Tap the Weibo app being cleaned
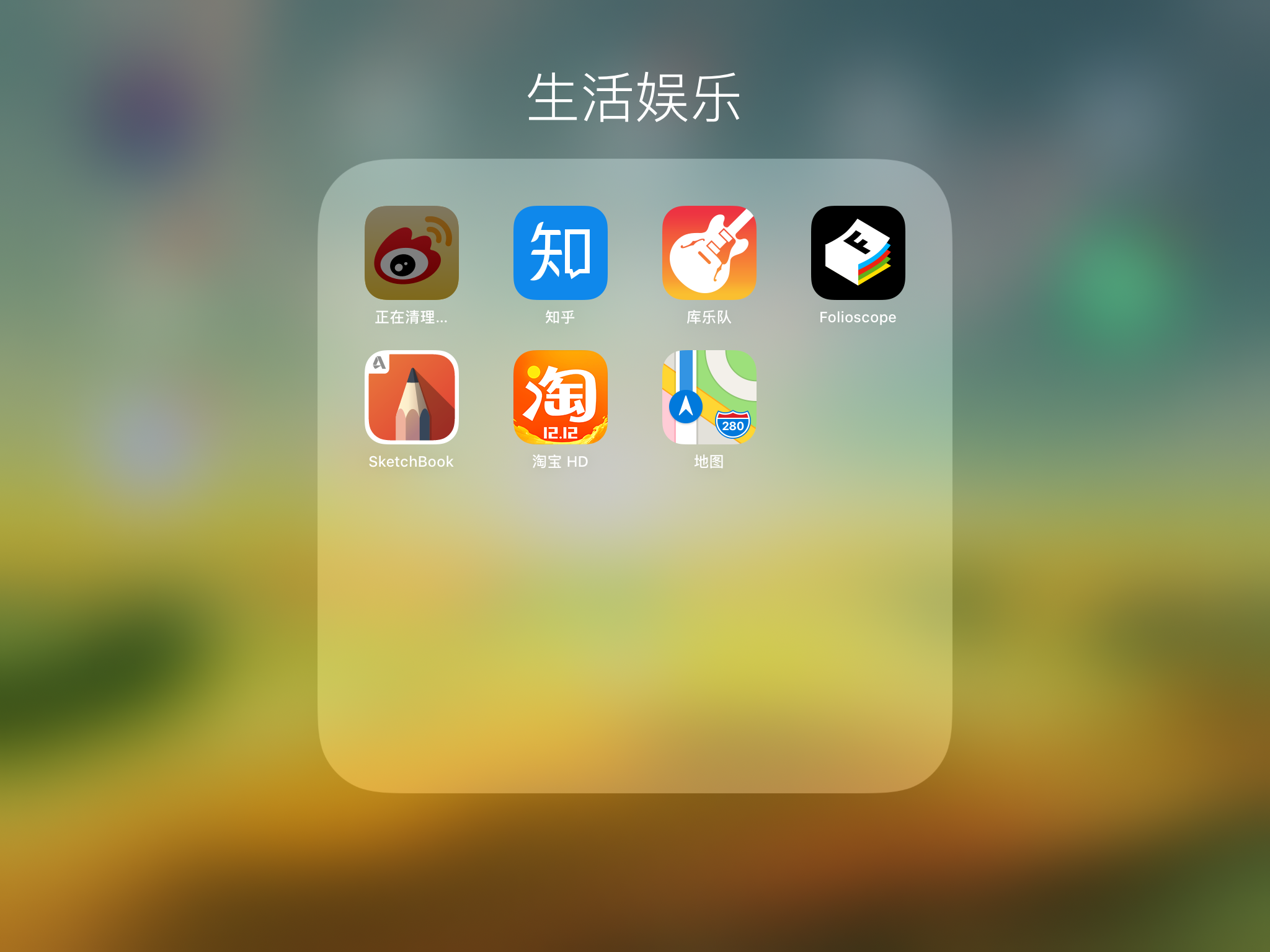Screen dimensions: 1270x952 click(x=411, y=253)
